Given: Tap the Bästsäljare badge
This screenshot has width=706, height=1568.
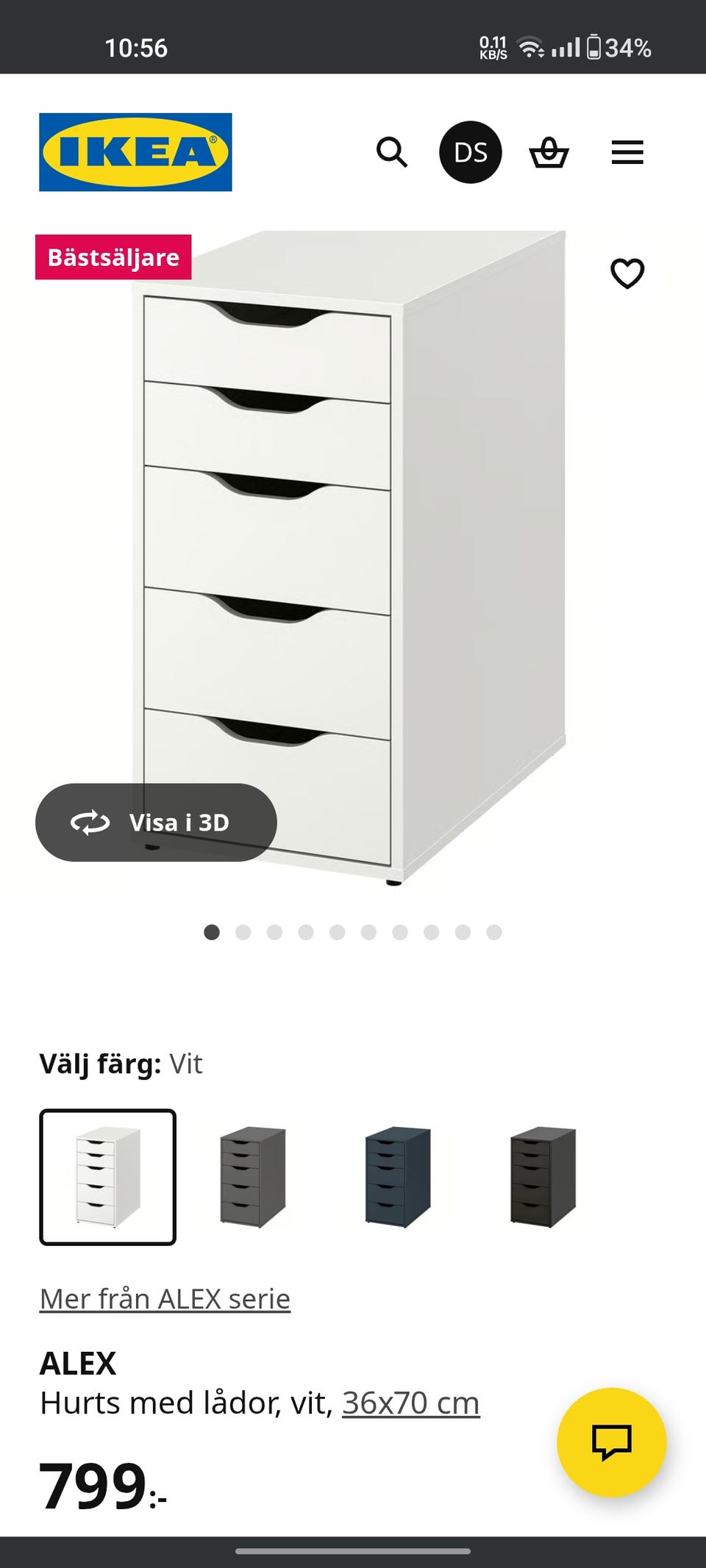Looking at the screenshot, I should click(115, 257).
